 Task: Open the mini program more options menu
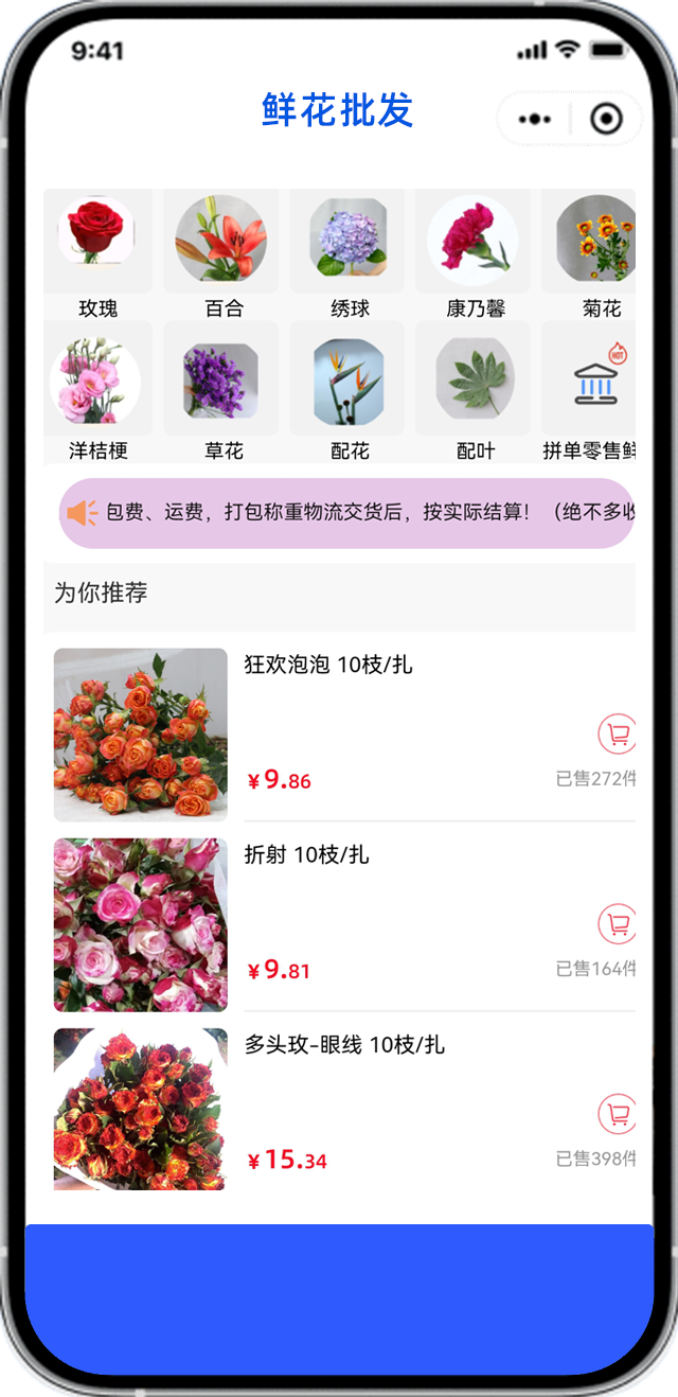(x=535, y=119)
